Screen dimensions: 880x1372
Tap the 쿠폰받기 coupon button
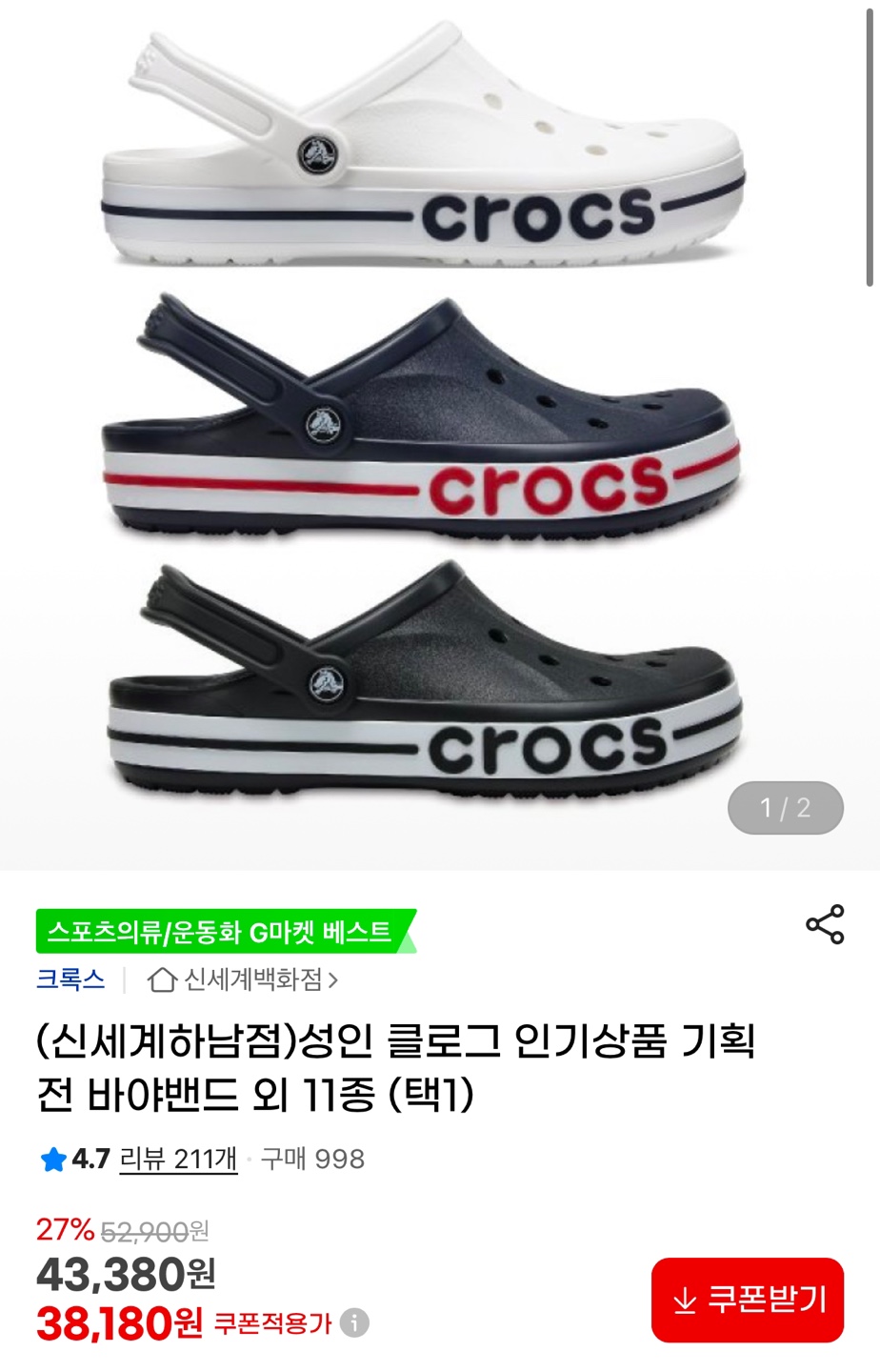748,1300
